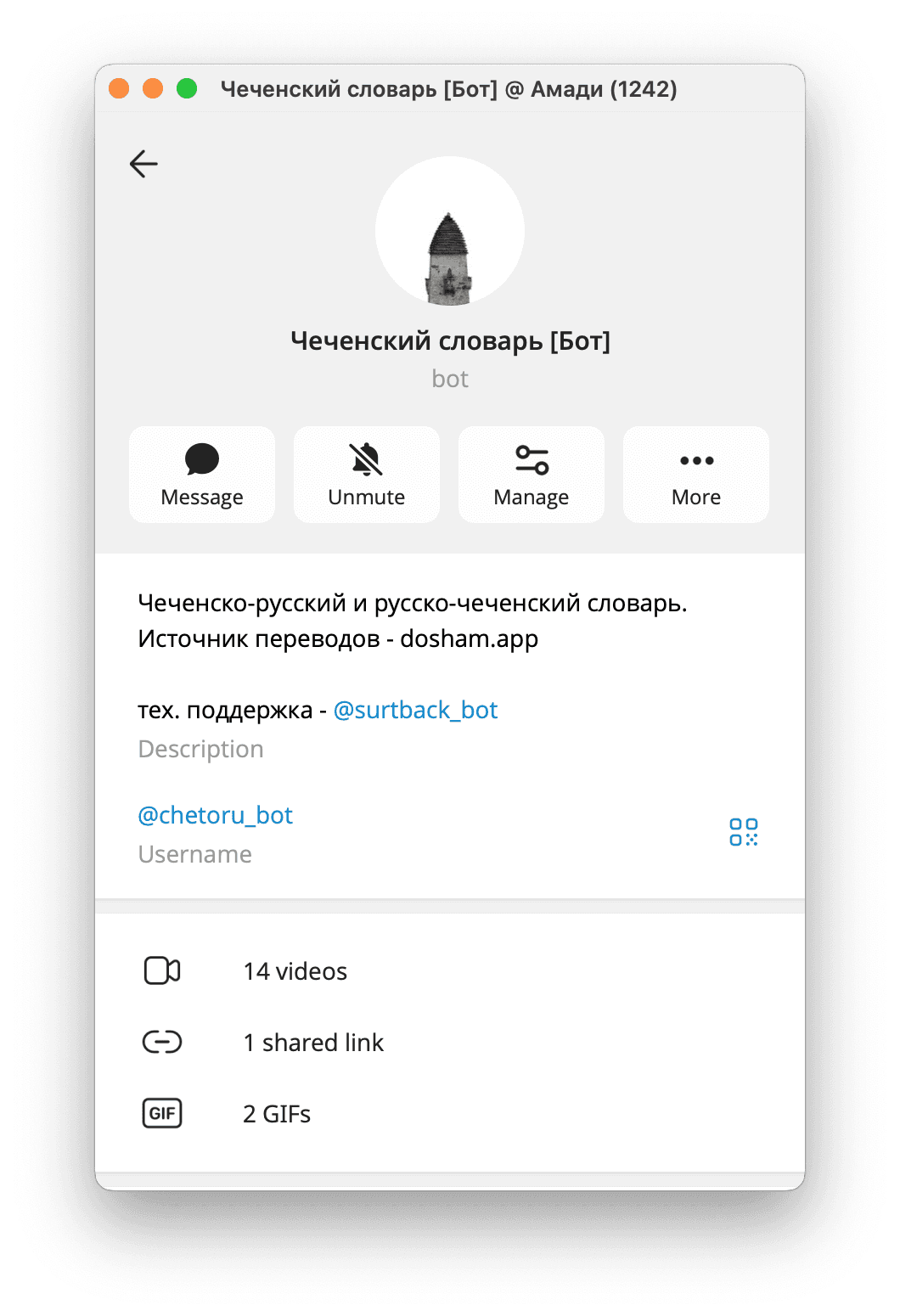Tap the Message button
Image resolution: width=900 pixels, height=1316 pixels.
pos(202,475)
